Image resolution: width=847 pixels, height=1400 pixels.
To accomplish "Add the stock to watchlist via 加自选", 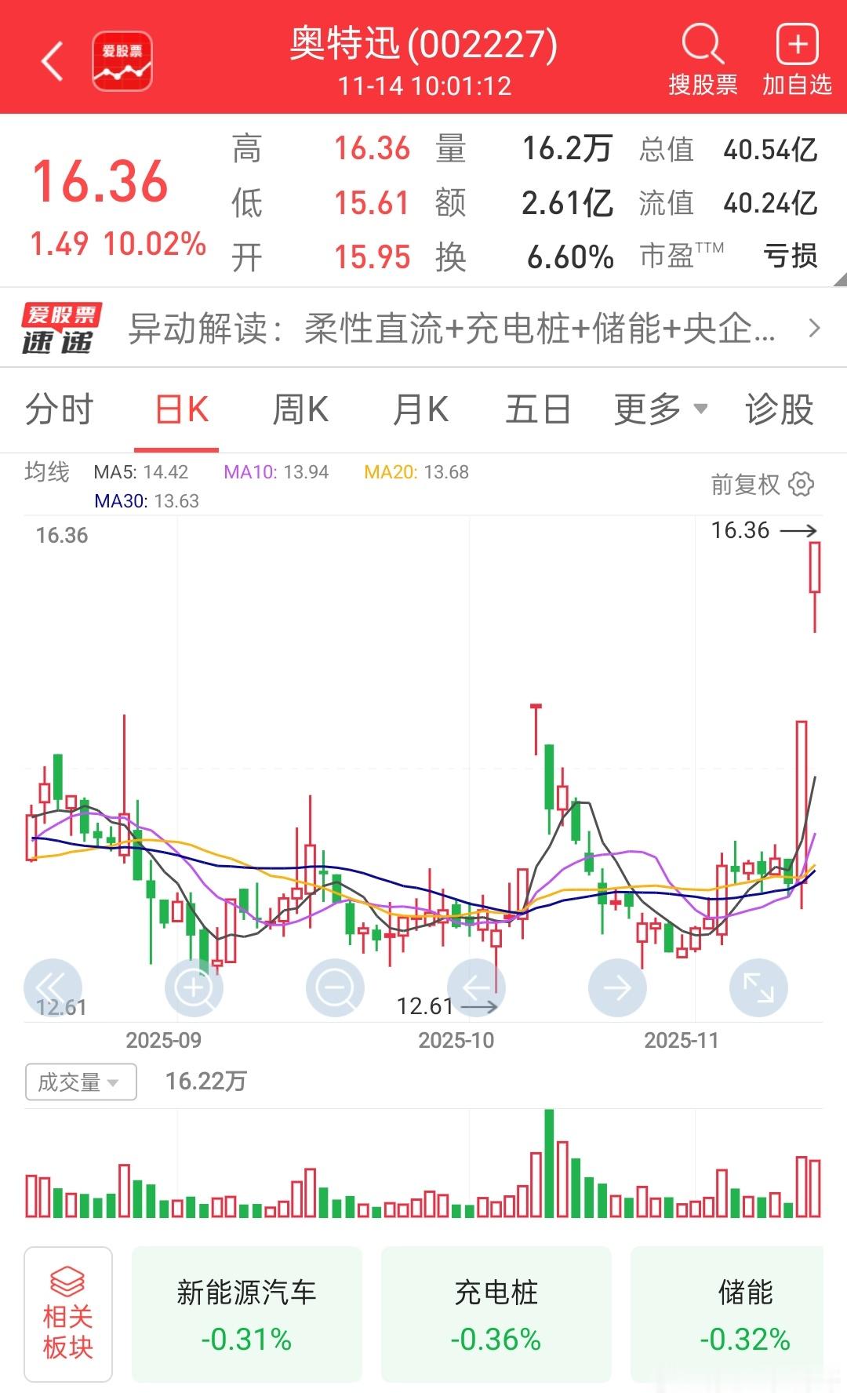I will click(797, 60).
